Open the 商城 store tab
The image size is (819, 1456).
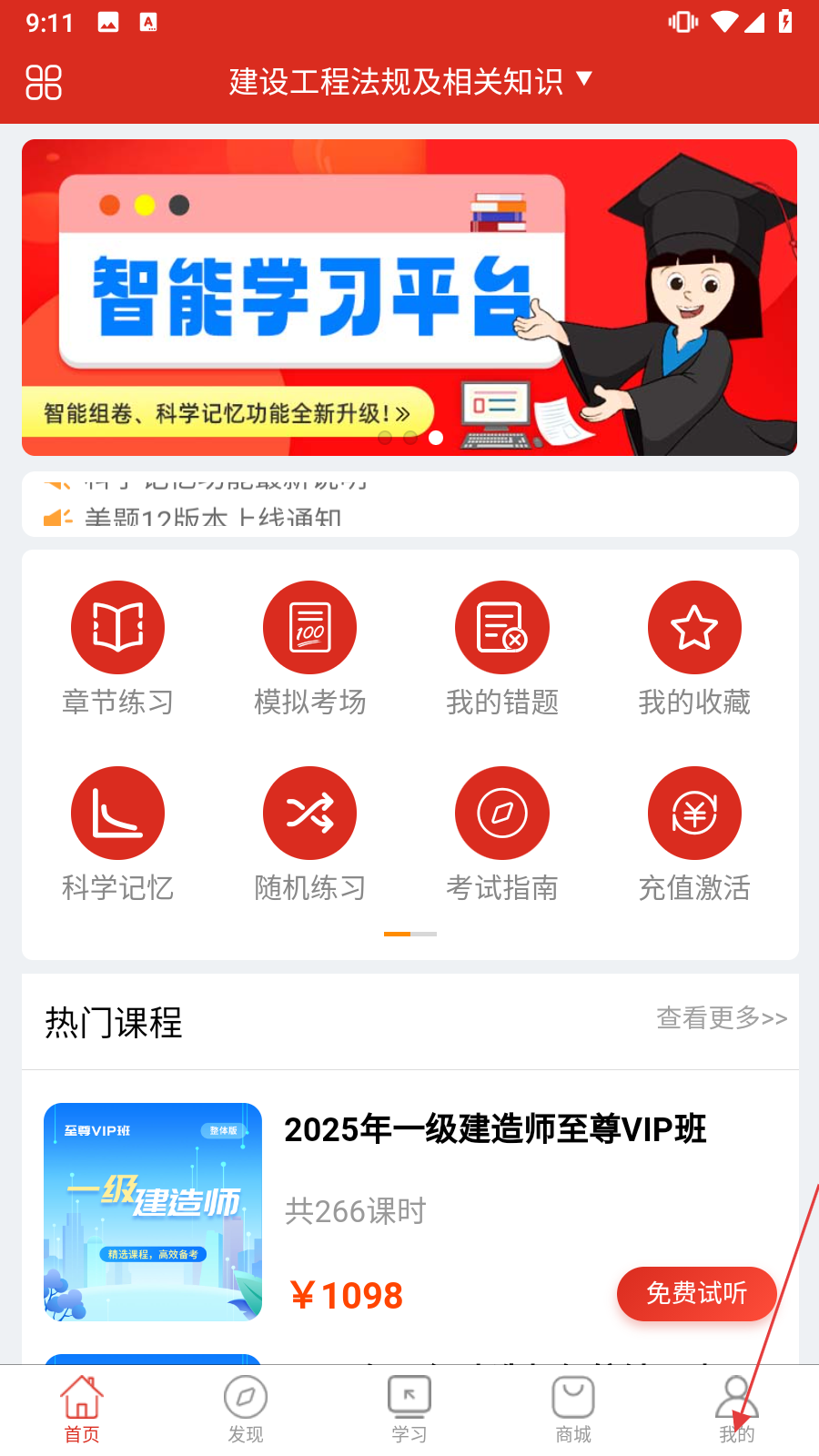pos(573,1409)
